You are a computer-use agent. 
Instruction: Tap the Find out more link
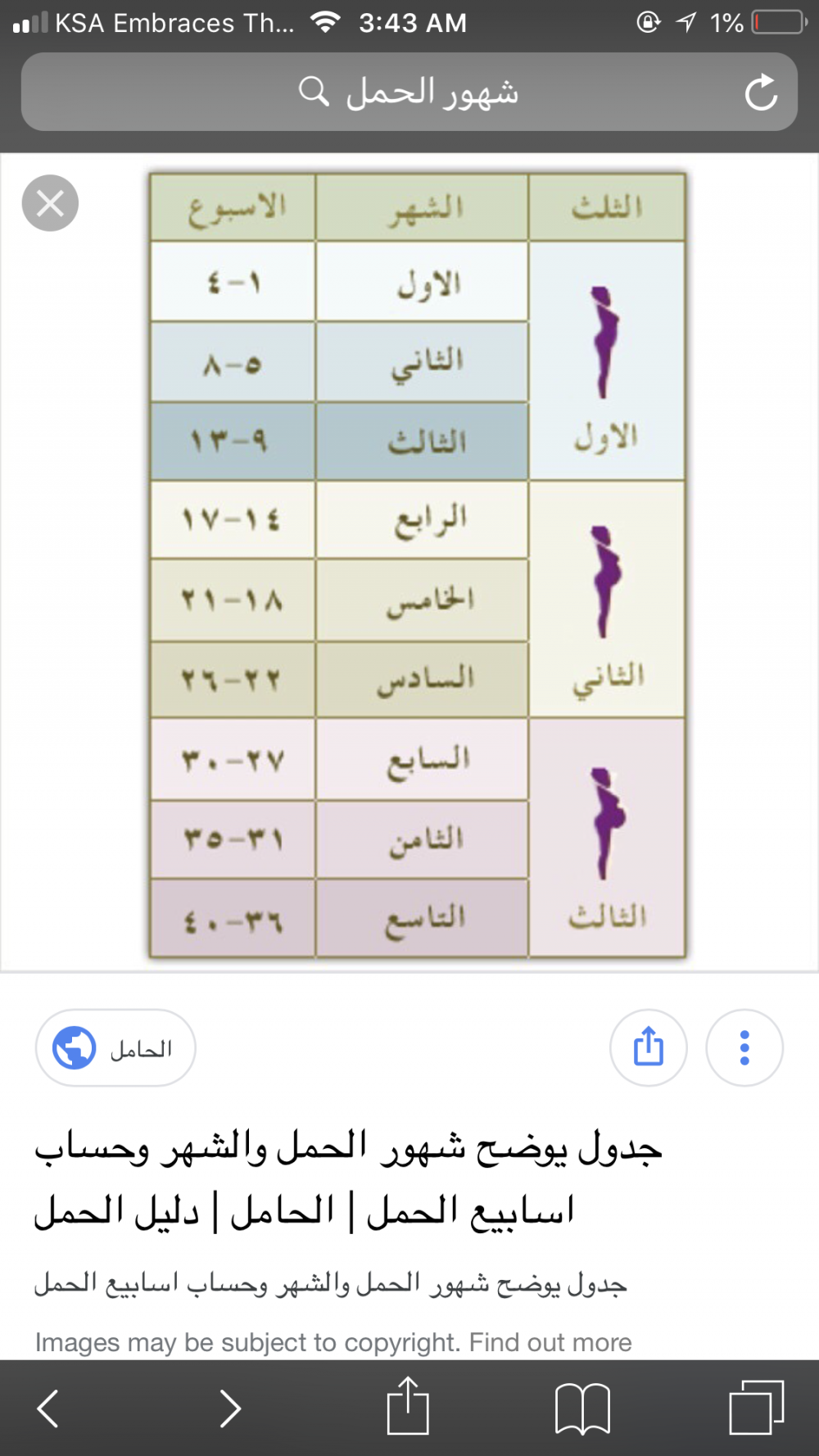click(550, 1342)
